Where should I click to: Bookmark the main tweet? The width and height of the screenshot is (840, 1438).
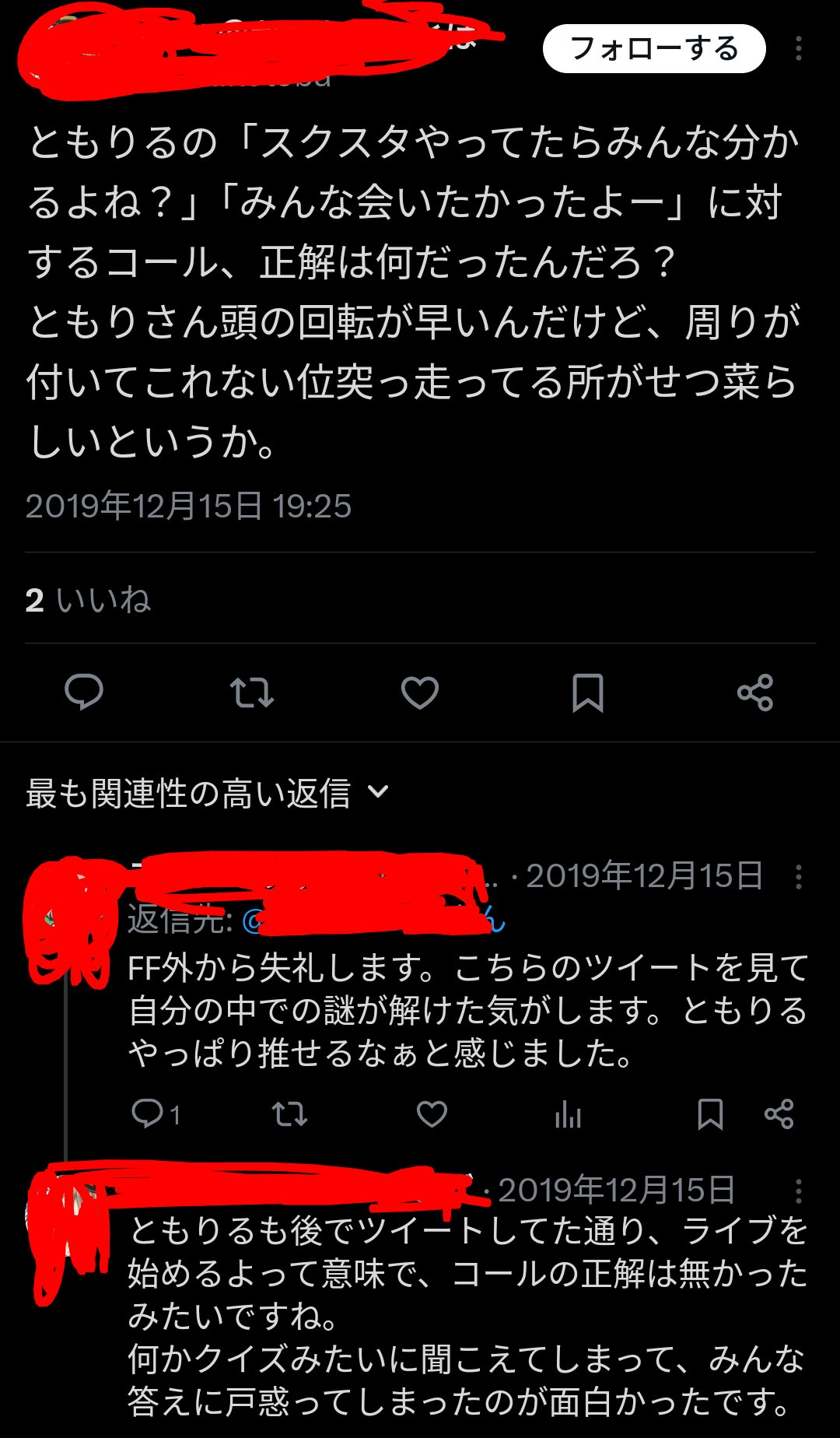(587, 692)
